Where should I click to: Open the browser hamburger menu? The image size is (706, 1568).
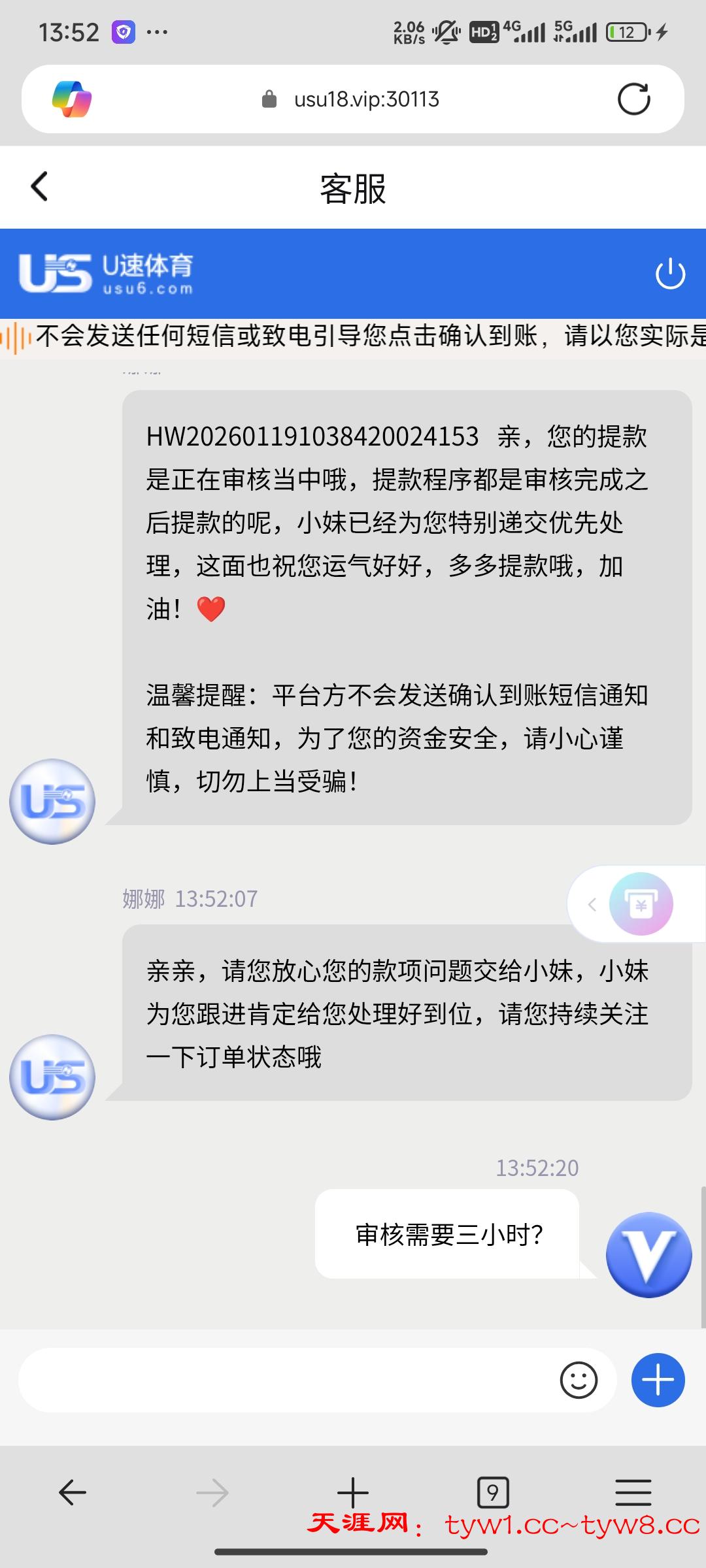point(633,1493)
